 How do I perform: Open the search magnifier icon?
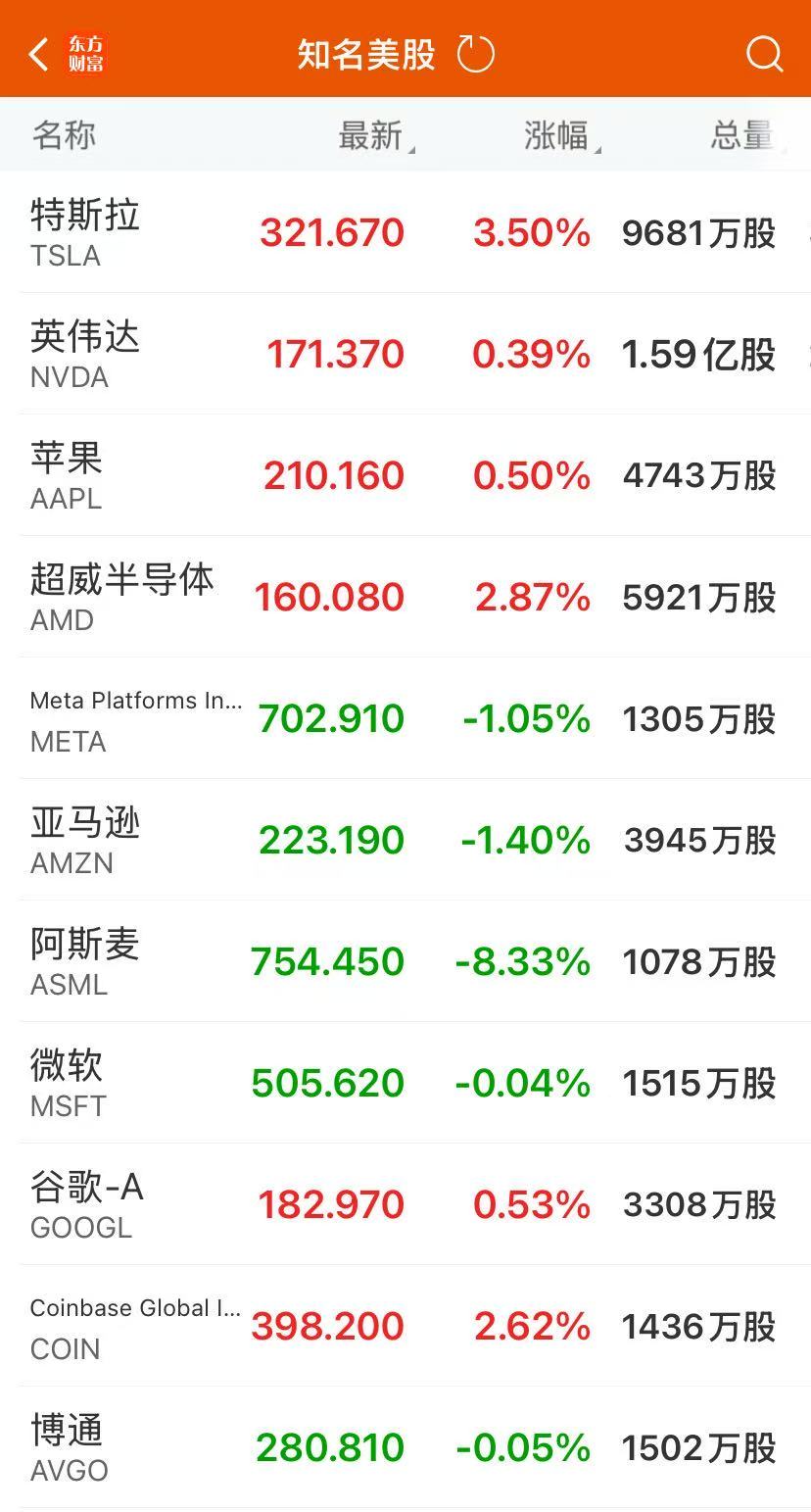764,54
